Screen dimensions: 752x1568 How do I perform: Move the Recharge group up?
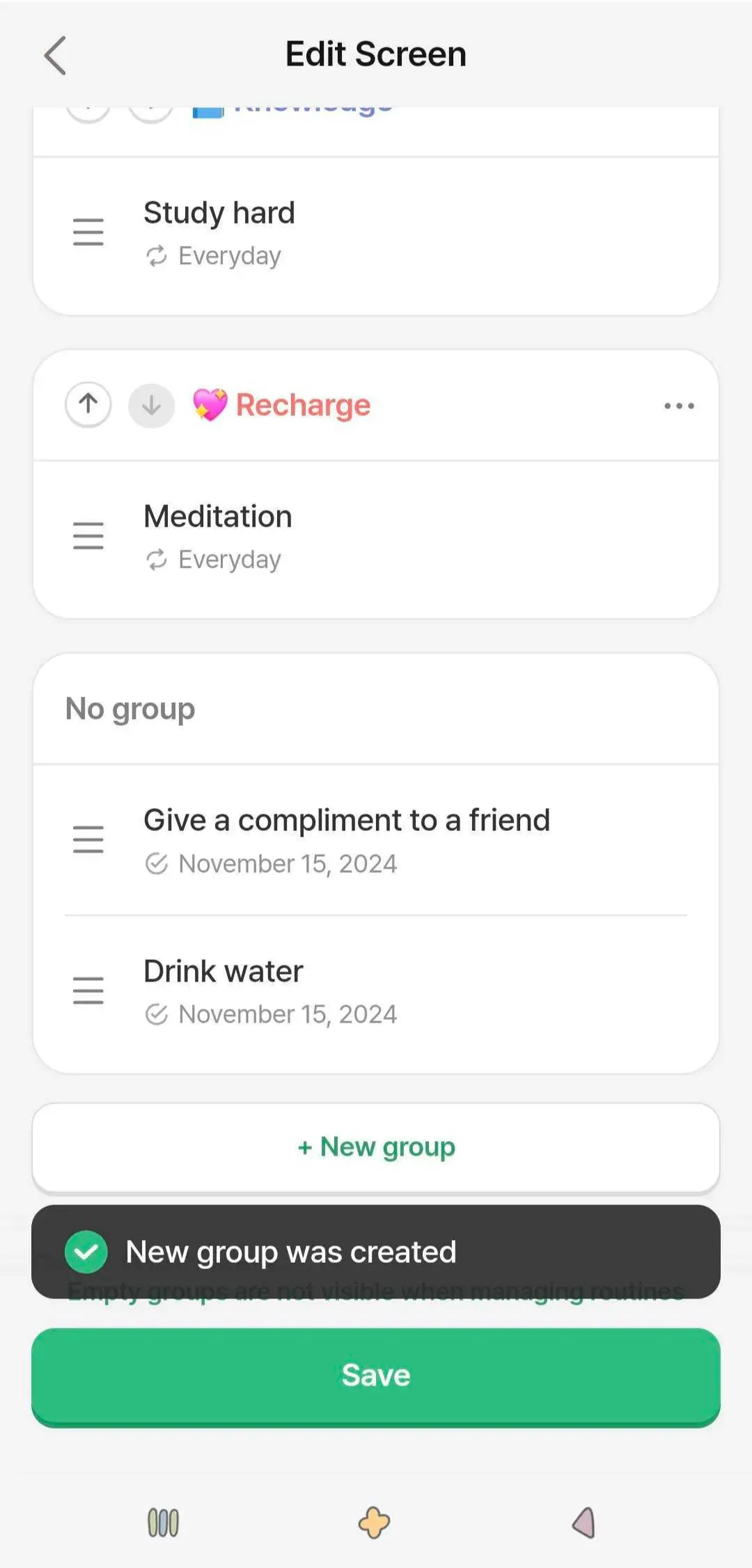pos(88,405)
